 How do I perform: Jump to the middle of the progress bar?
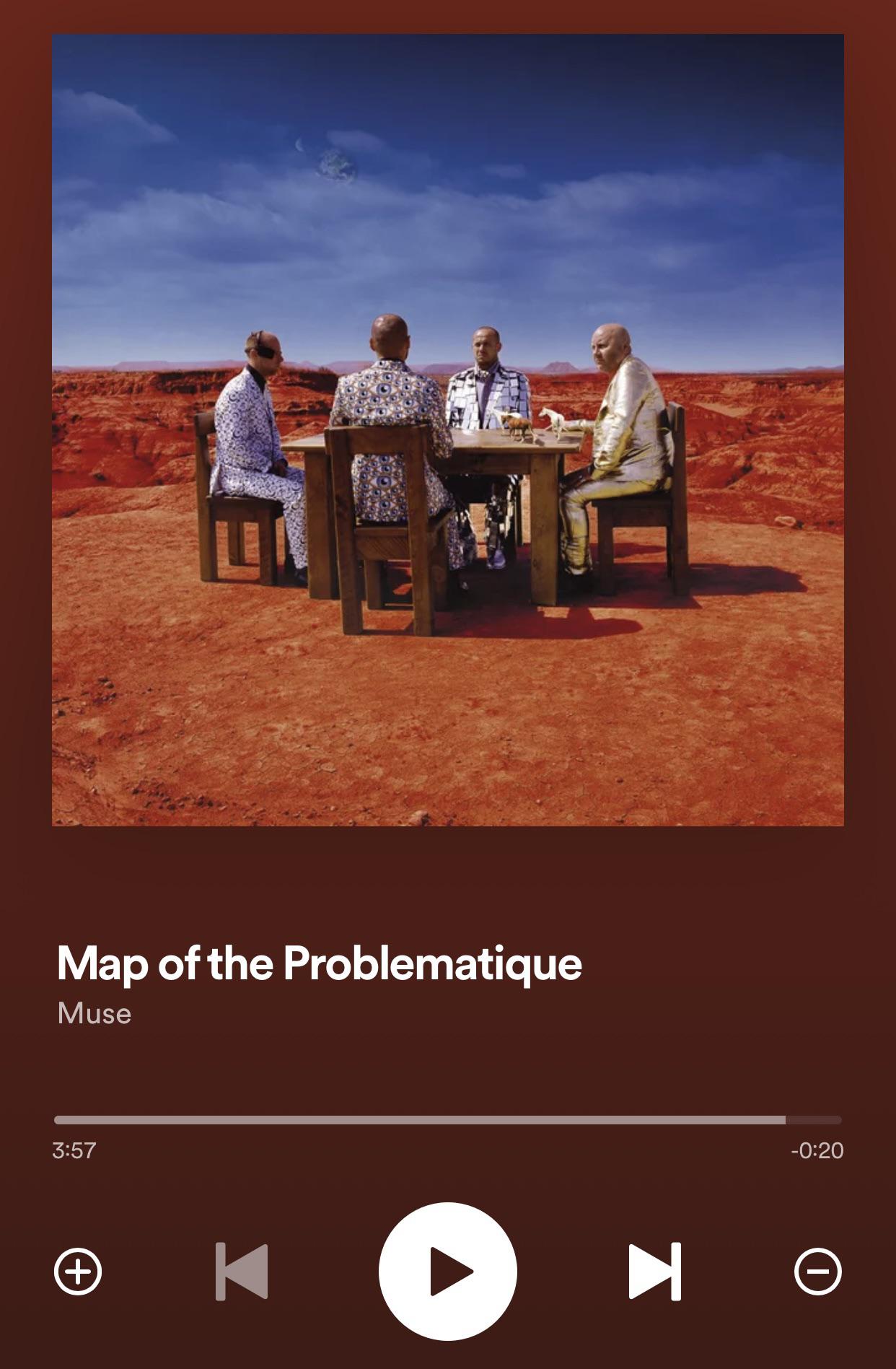tap(448, 1120)
